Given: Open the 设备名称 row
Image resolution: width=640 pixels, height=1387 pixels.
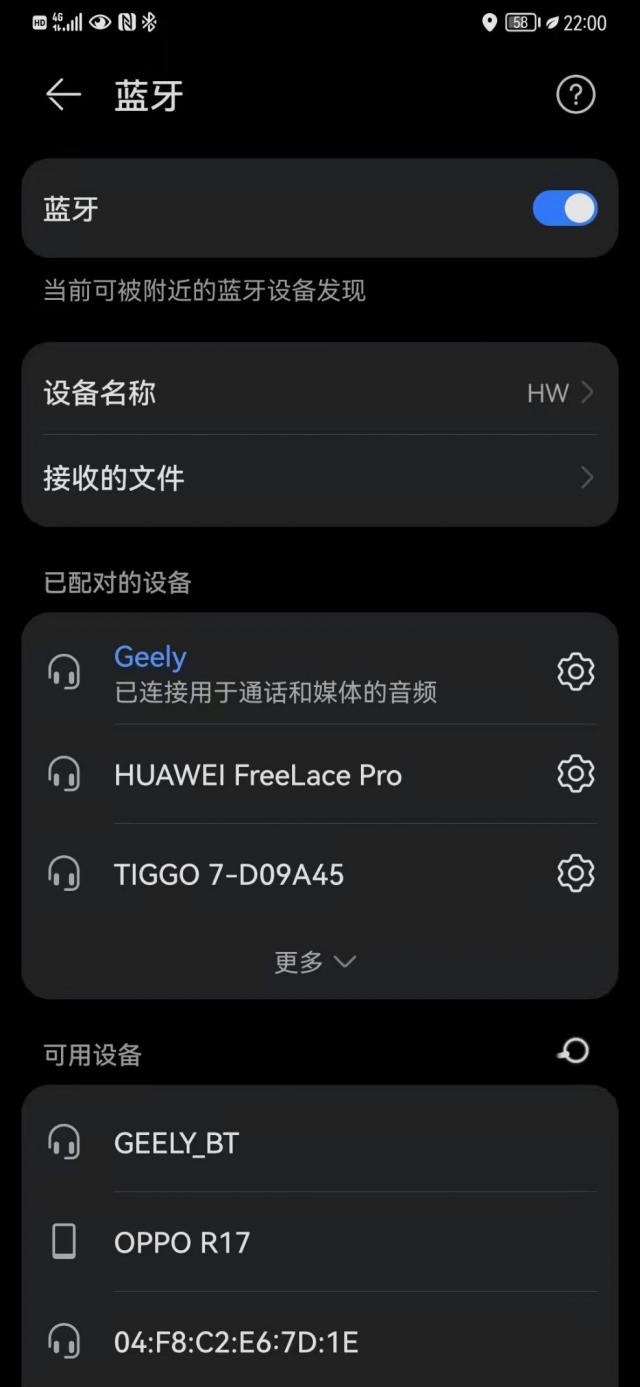Looking at the screenshot, I should click(320, 393).
